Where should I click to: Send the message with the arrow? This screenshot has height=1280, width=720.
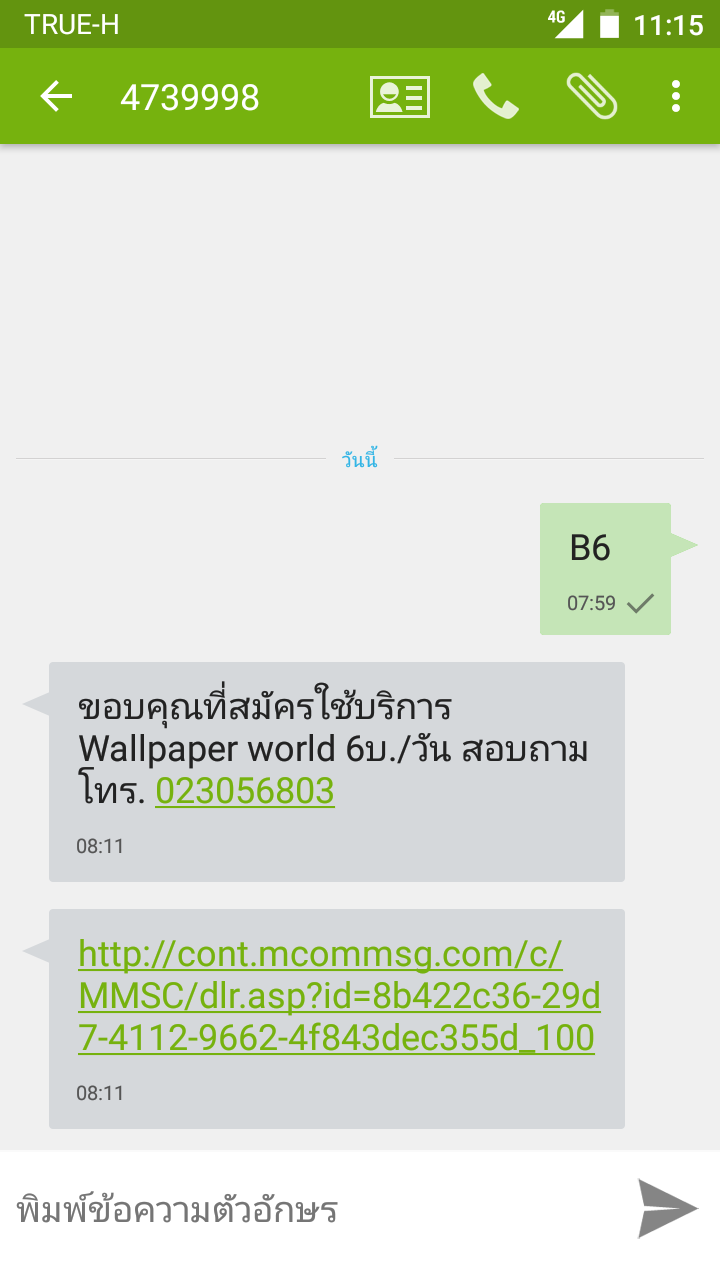[x=668, y=1208]
